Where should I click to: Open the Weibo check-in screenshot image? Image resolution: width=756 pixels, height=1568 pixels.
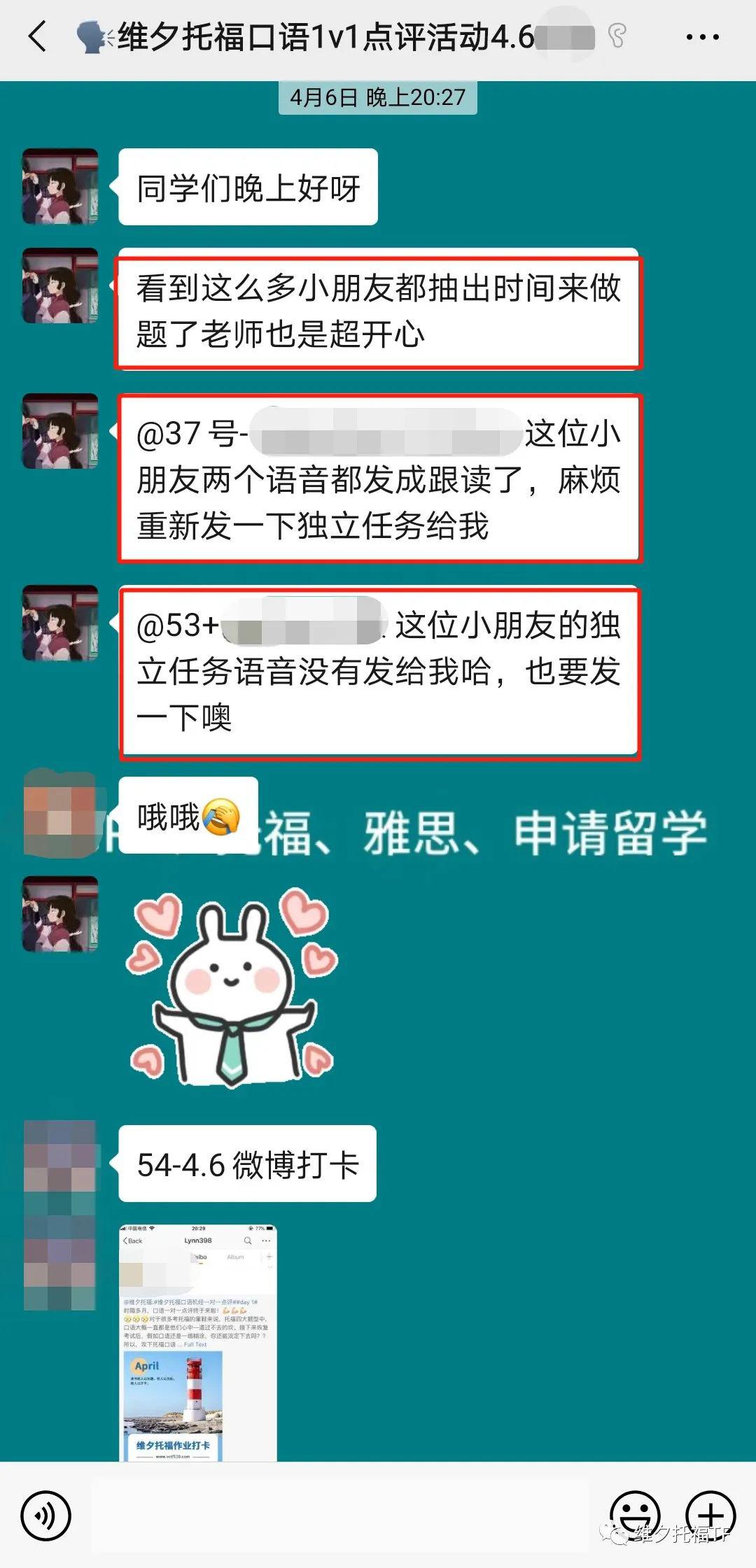coord(198,1342)
